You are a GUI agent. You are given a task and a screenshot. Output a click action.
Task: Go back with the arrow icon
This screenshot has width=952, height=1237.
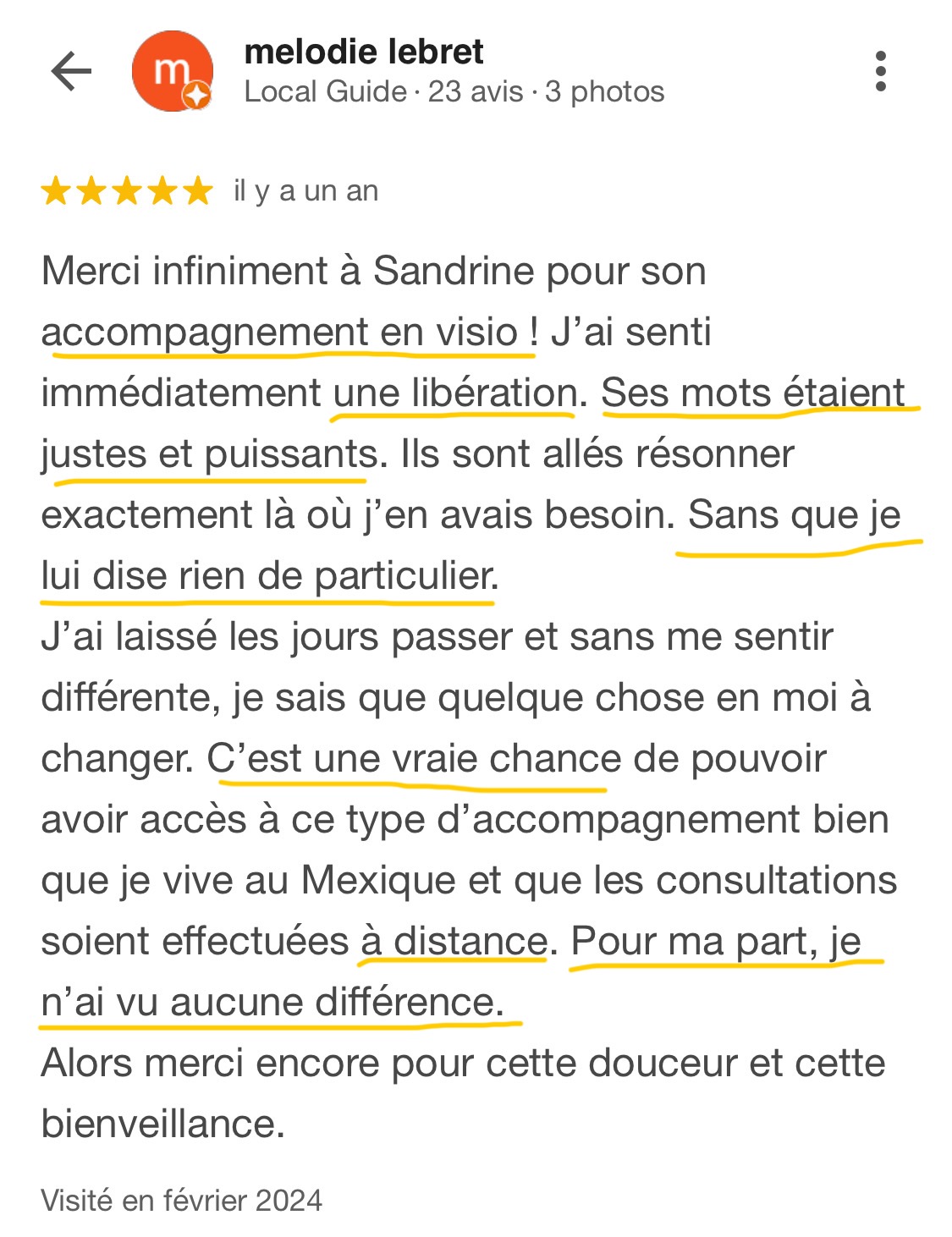[x=71, y=71]
